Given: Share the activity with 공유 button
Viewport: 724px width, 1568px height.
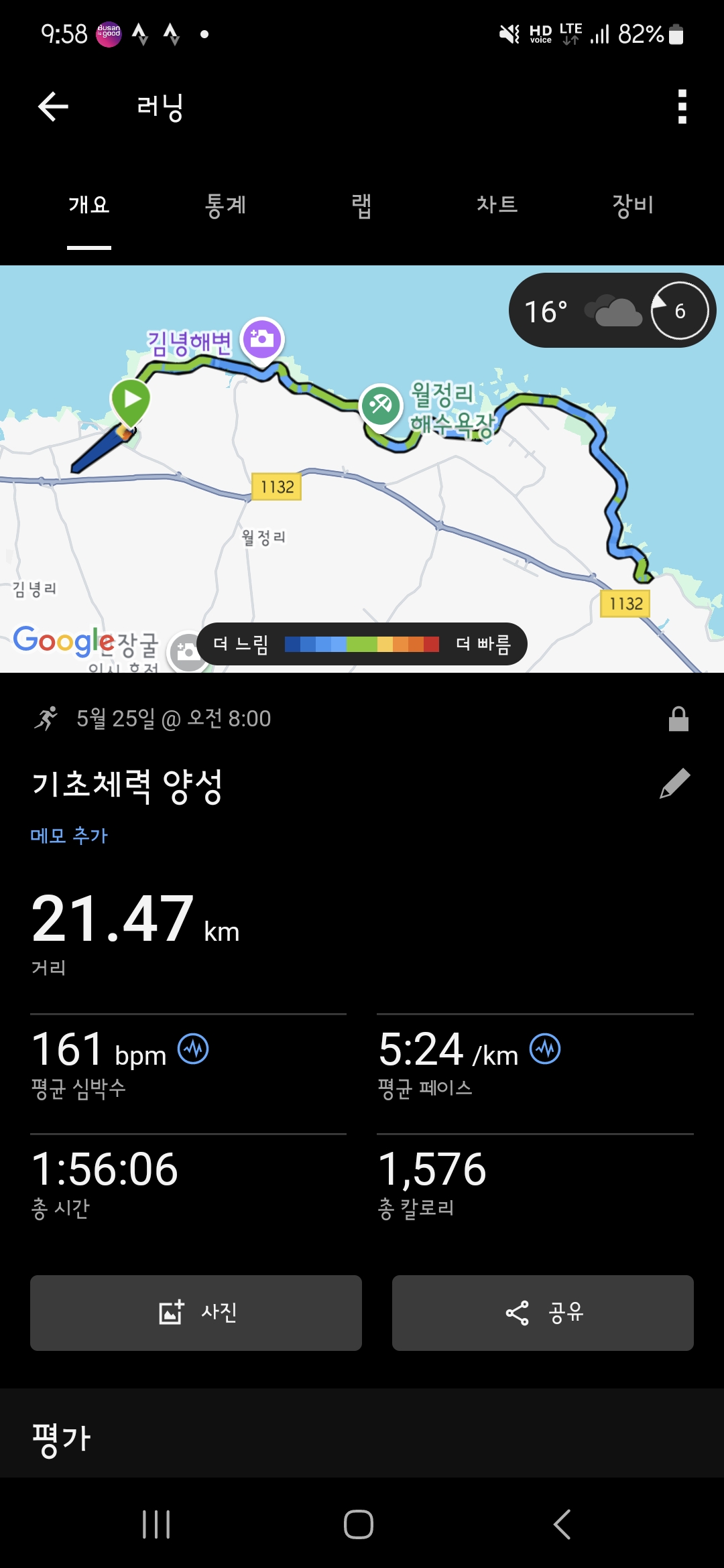Looking at the screenshot, I should point(543,1313).
